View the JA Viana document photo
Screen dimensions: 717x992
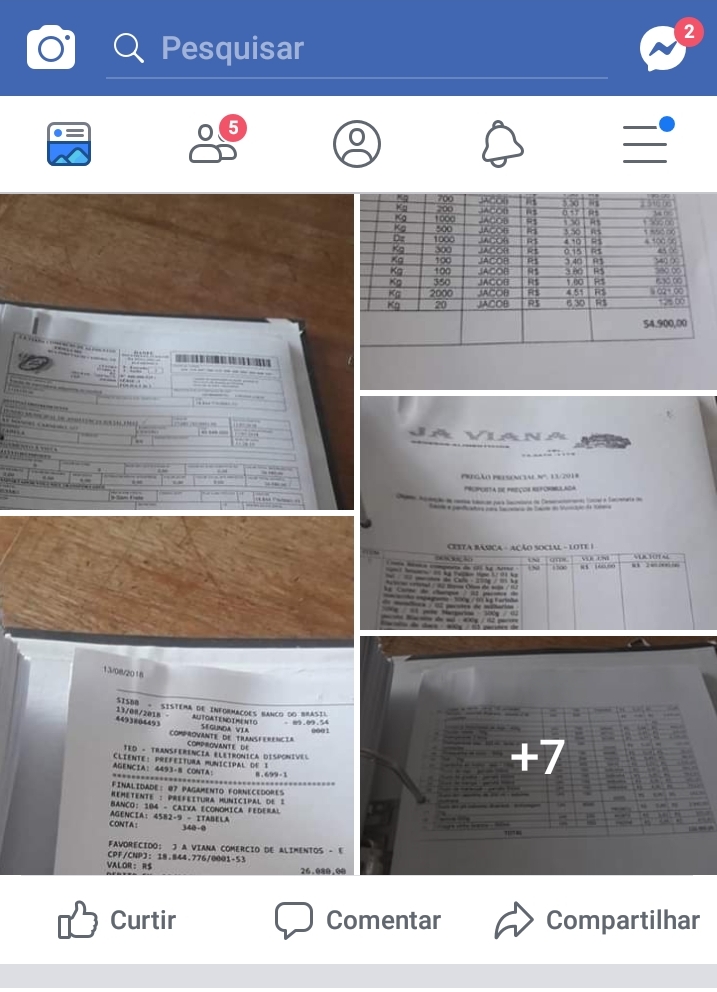coord(538,513)
